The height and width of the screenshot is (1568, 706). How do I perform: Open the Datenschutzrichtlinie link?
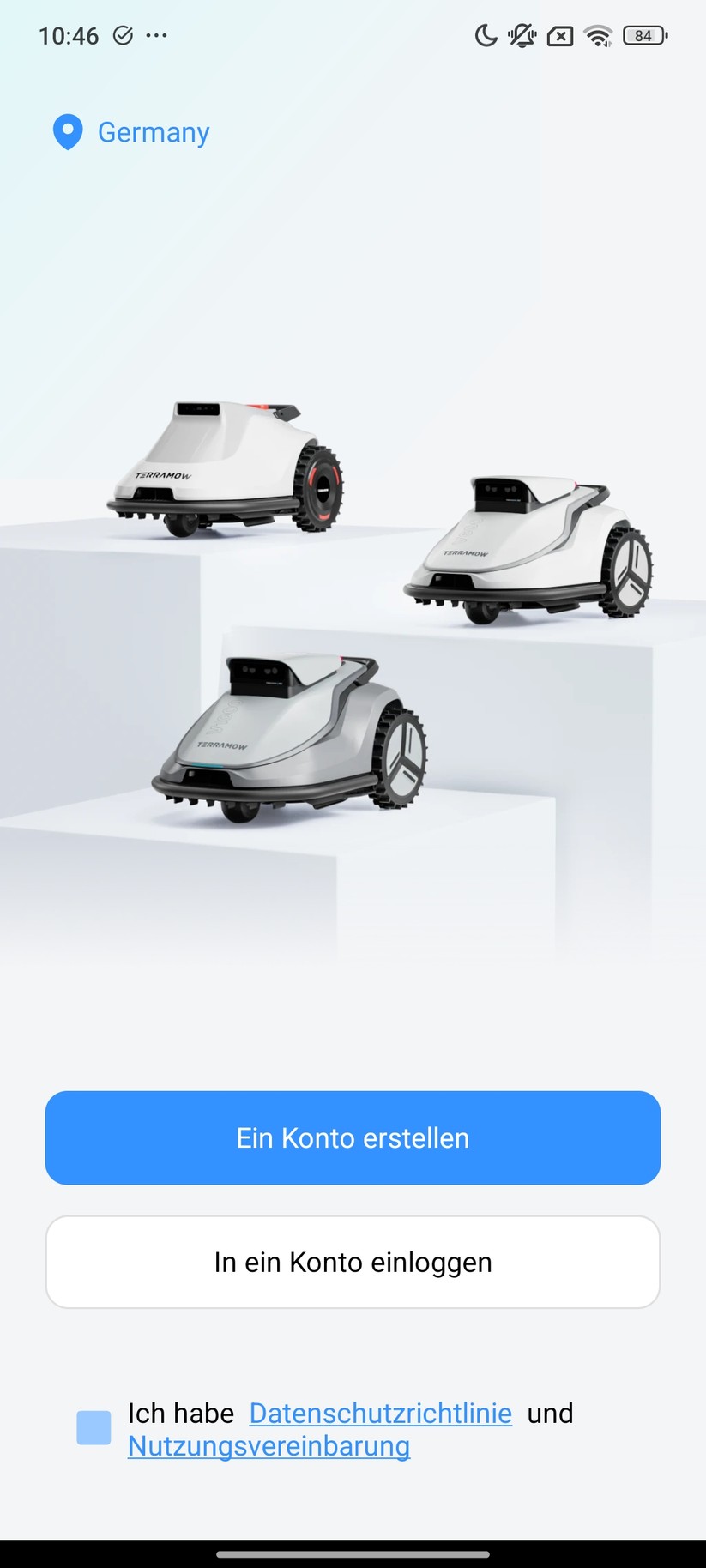point(380,1413)
